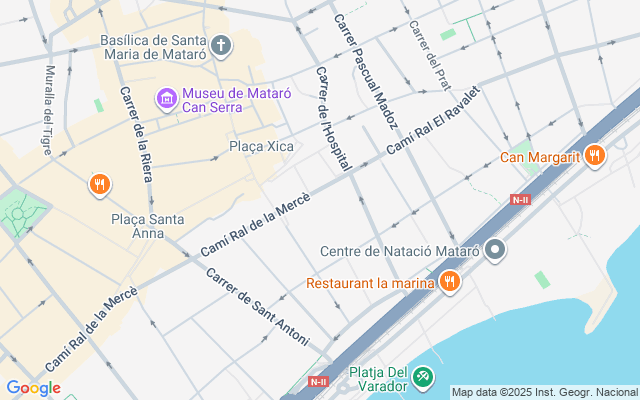Tap the Can Margarit restaurant marker
Viewport: 640px width, 400px height.
click(595, 156)
